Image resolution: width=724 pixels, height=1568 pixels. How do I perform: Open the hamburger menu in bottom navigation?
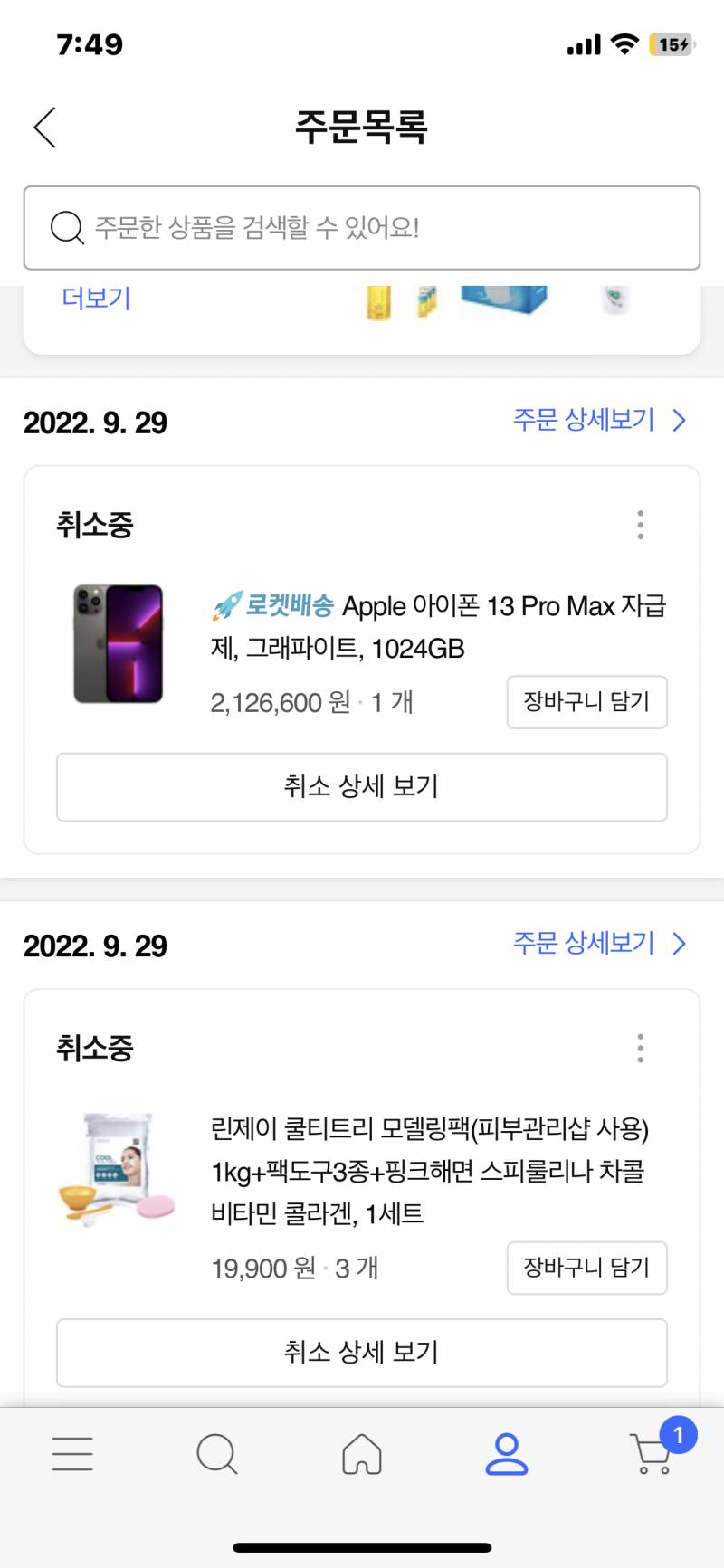(72, 1454)
